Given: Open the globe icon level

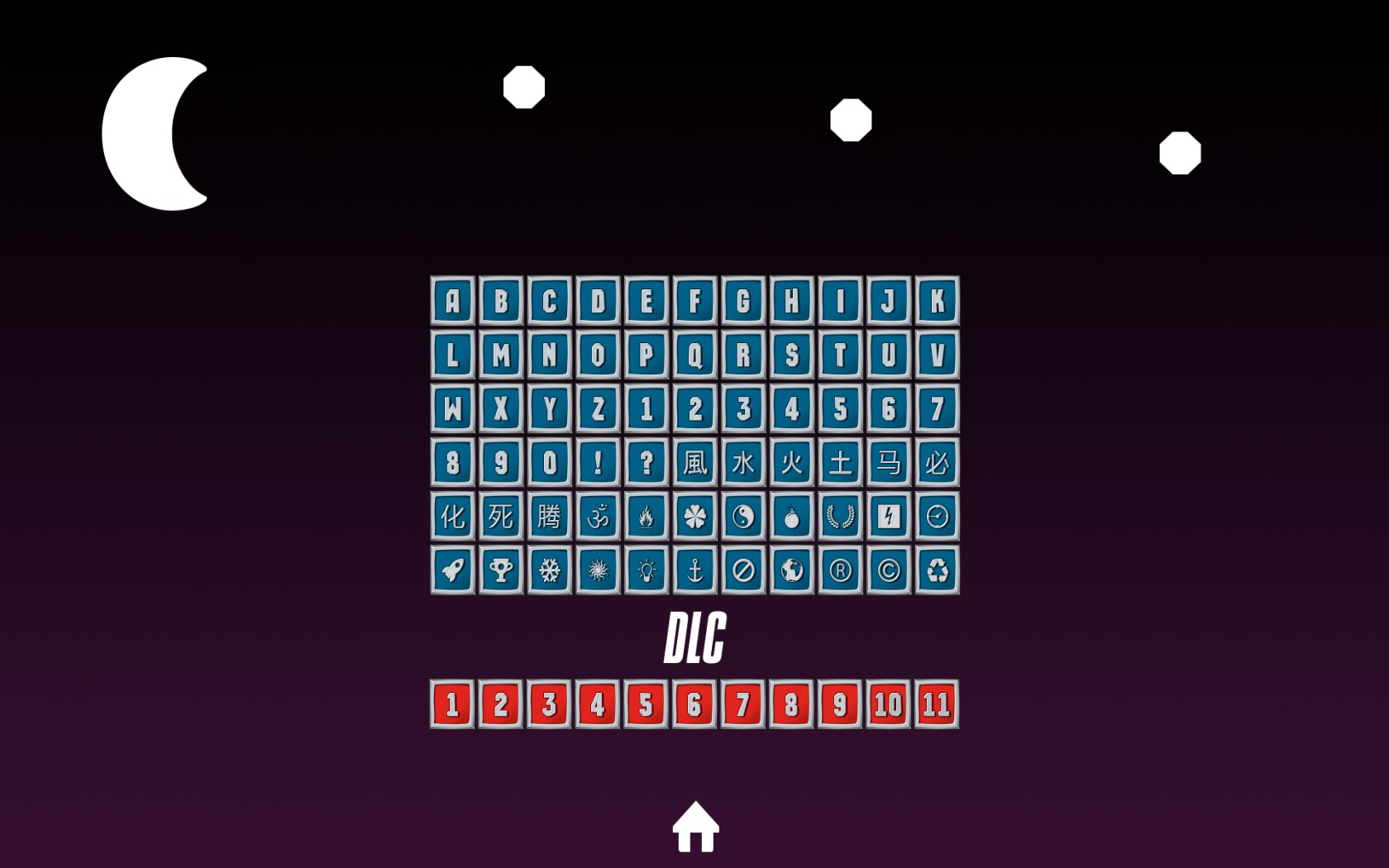Looking at the screenshot, I should pyautogui.click(x=792, y=570).
